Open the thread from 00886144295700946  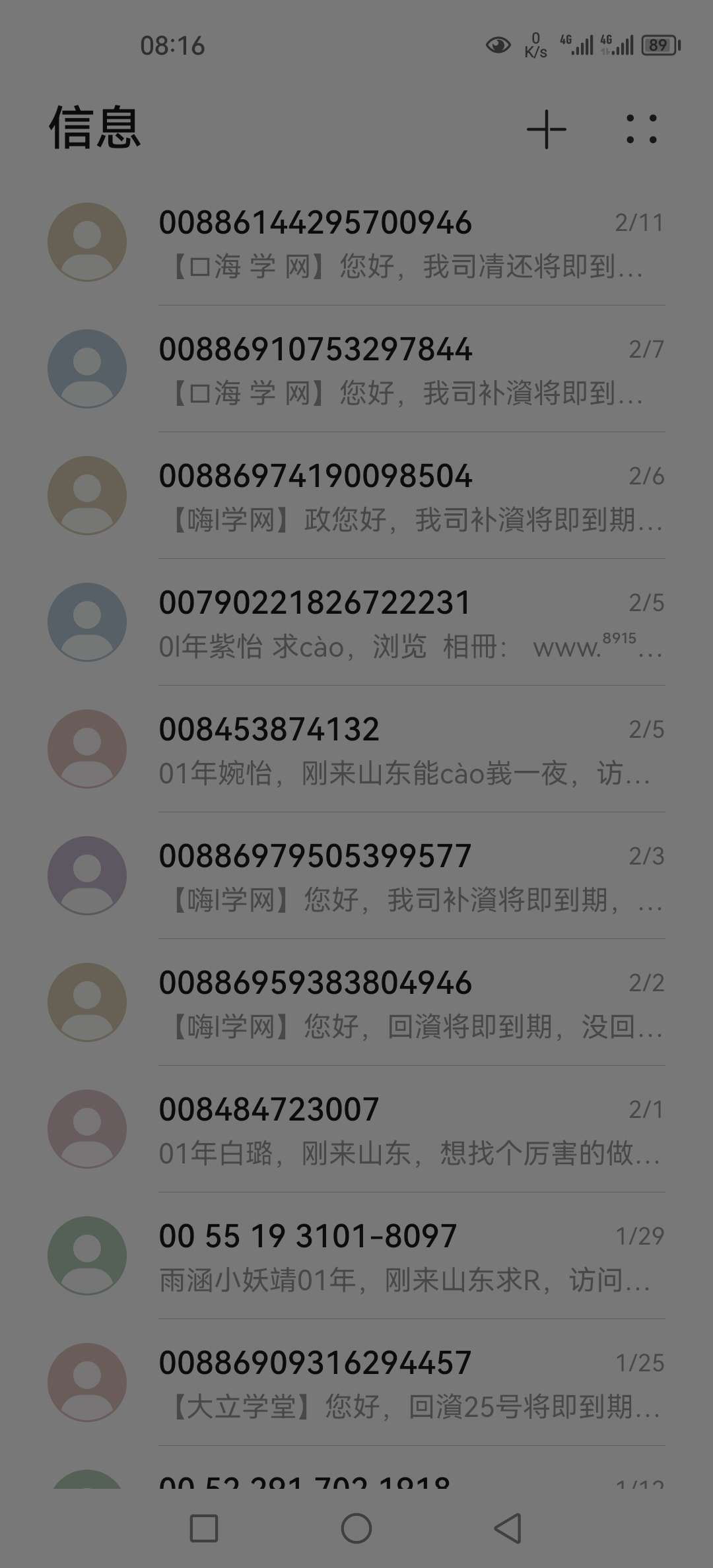[409, 243]
